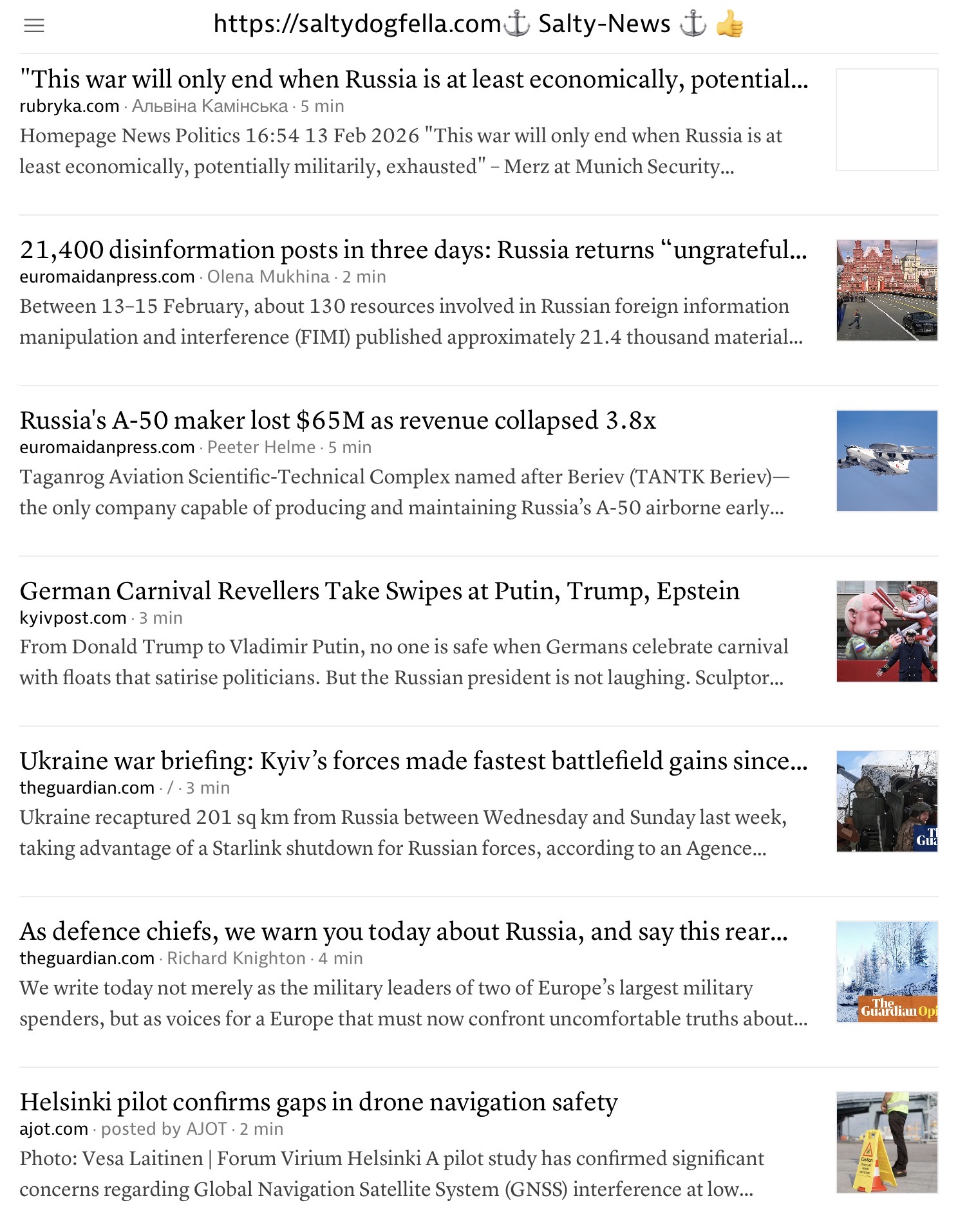The height and width of the screenshot is (1232, 958).
Task: Open German Carnival Revellers article
Action: pyautogui.click(x=380, y=592)
